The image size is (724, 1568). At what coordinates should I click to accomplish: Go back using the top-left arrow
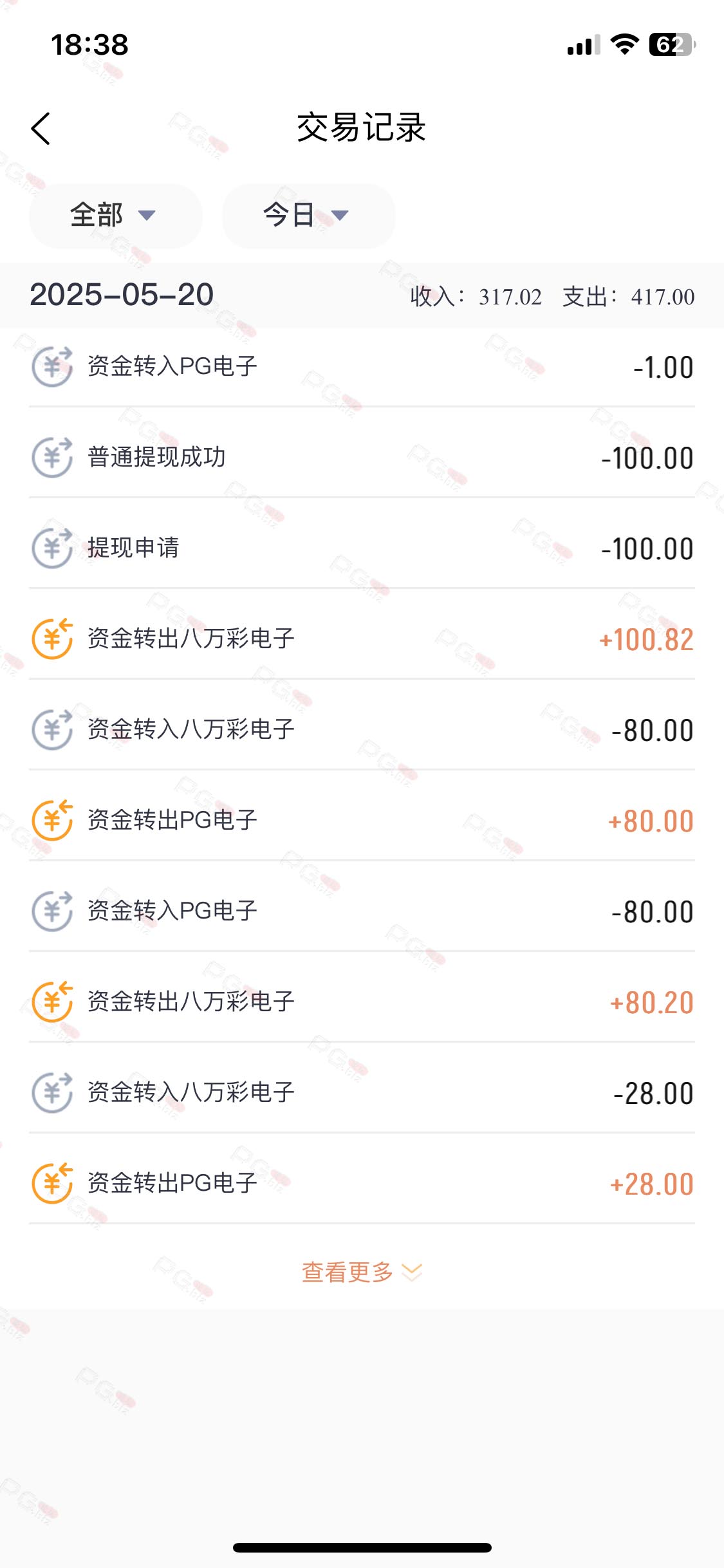click(41, 129)
